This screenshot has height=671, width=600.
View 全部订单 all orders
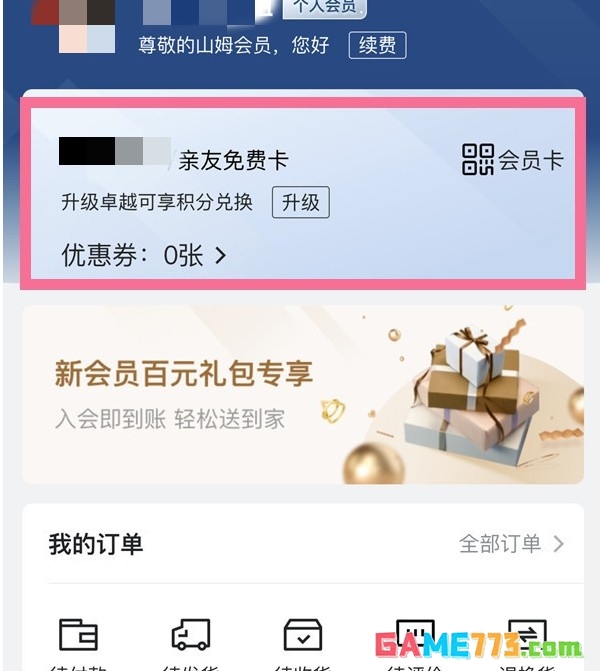pyautogui.click(x=511, y=544)
